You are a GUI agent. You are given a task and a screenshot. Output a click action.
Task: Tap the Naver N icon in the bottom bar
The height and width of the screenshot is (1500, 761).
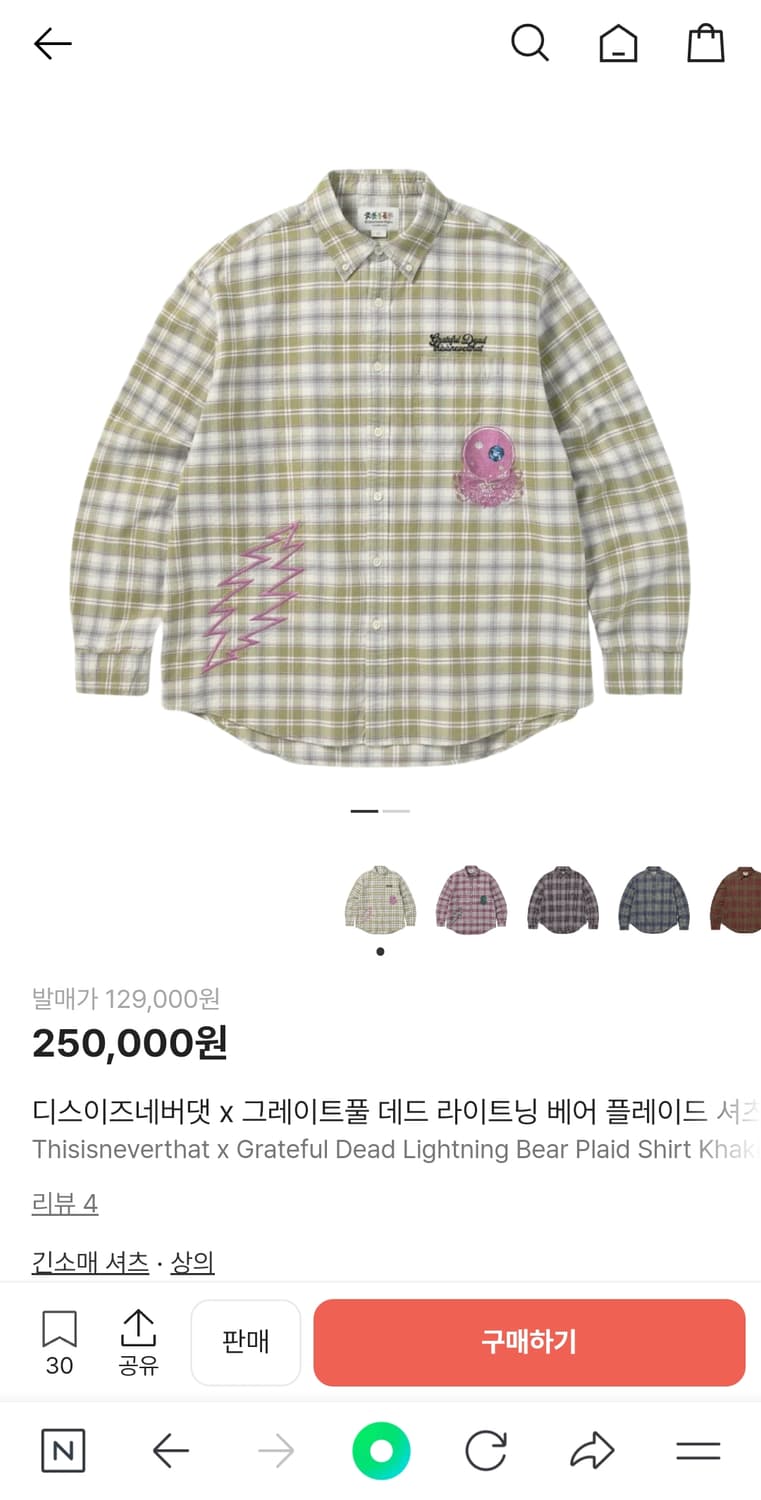tap(63, 1451)
